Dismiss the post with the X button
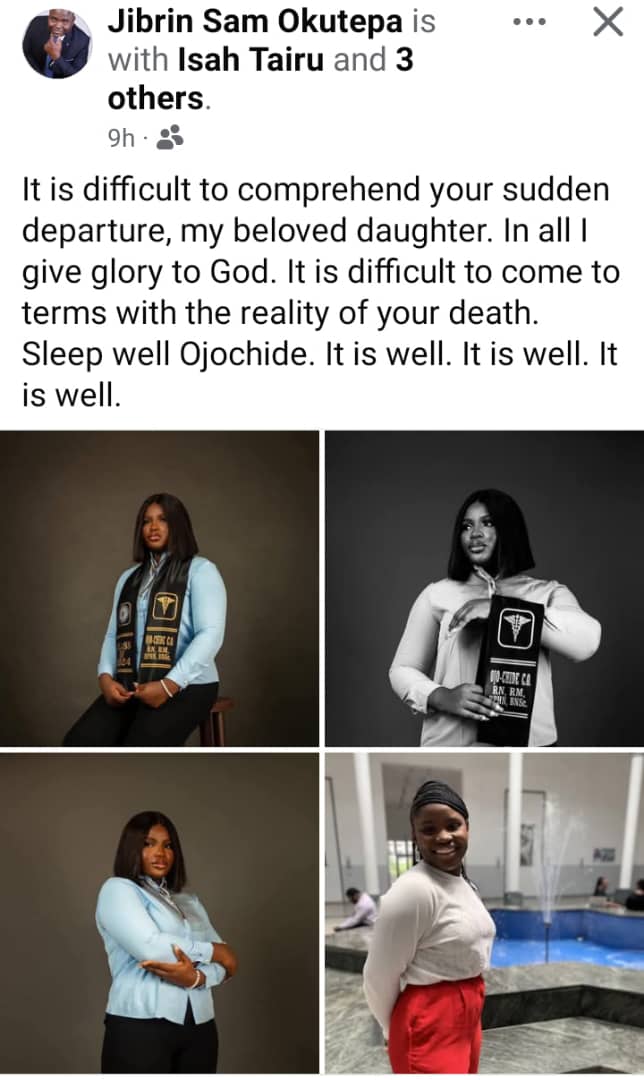 [x=607, y=22]
